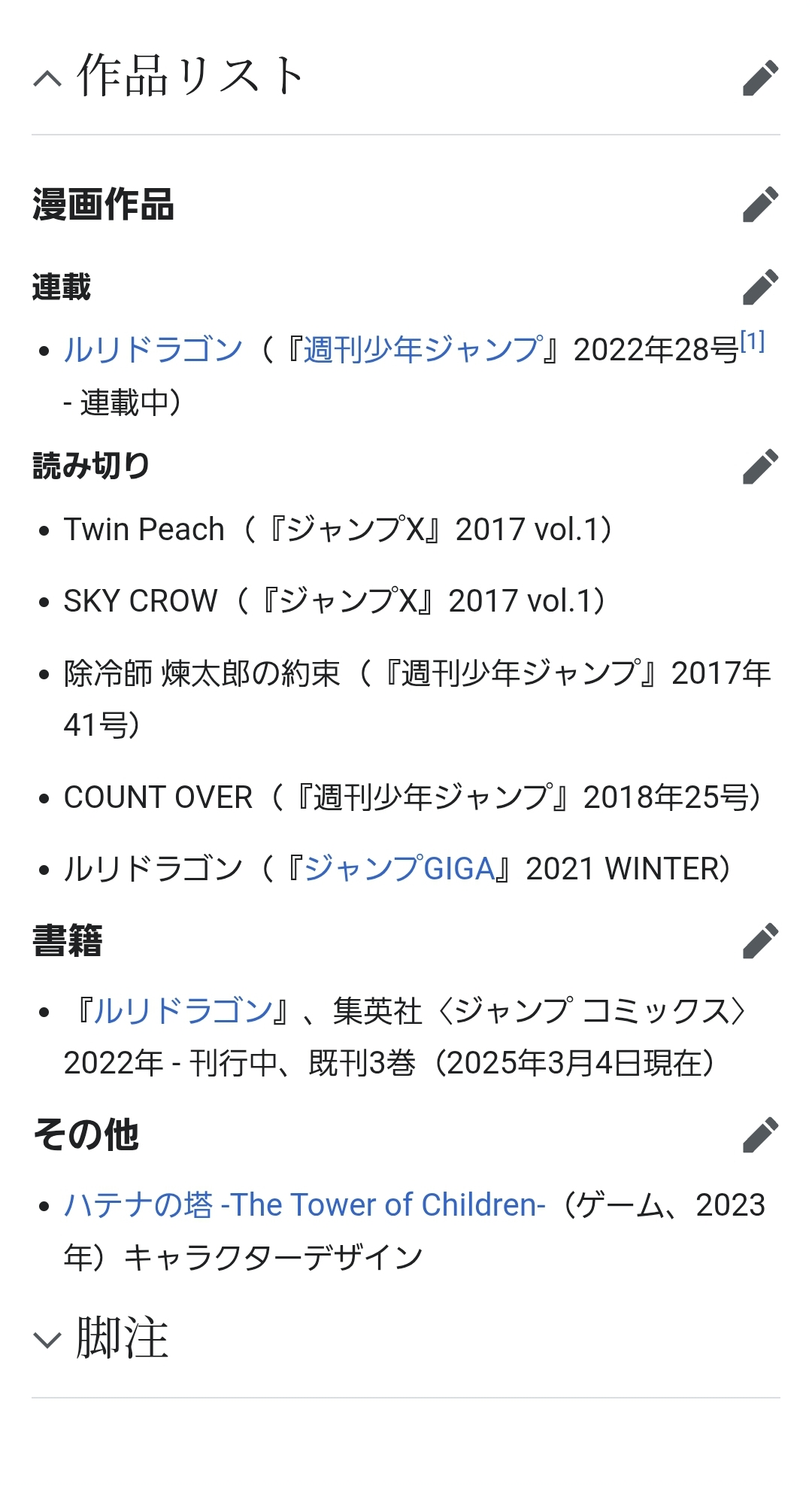Edit the その他 subsection
Viewport: 812px width, 1485px height.
(x=760, y=1134)
